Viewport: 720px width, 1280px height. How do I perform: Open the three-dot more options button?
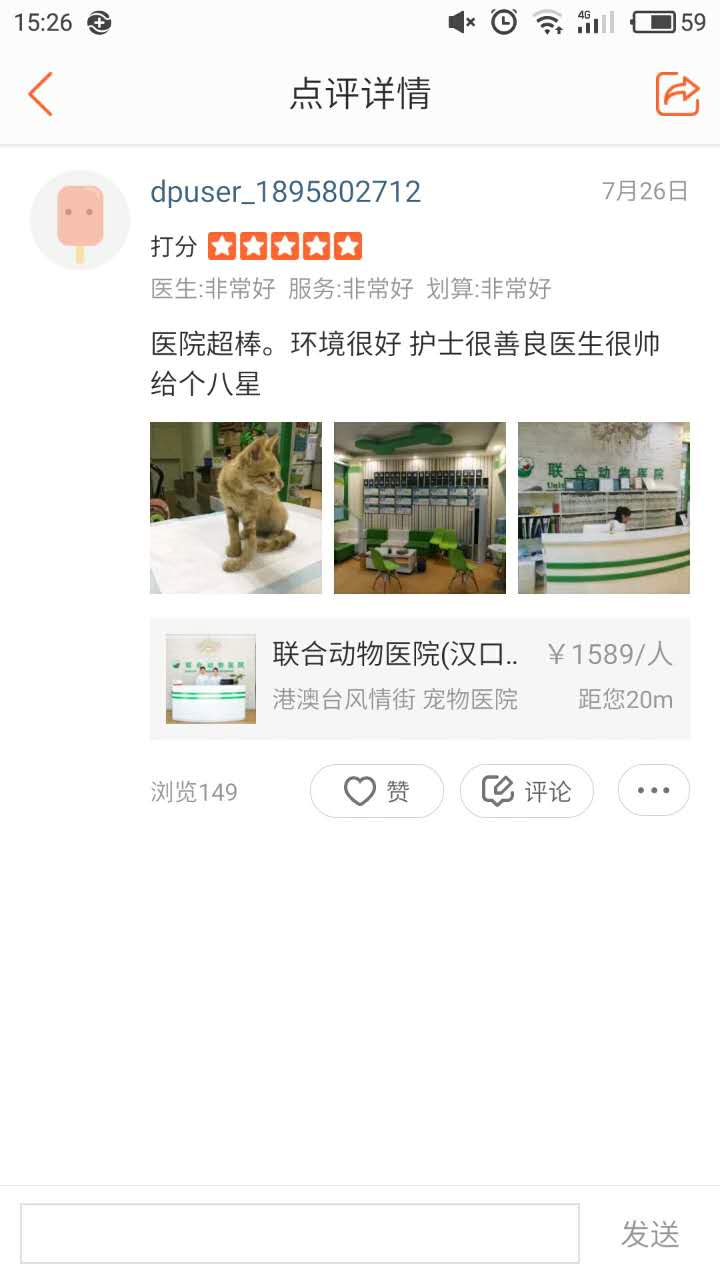pos(654,791)
